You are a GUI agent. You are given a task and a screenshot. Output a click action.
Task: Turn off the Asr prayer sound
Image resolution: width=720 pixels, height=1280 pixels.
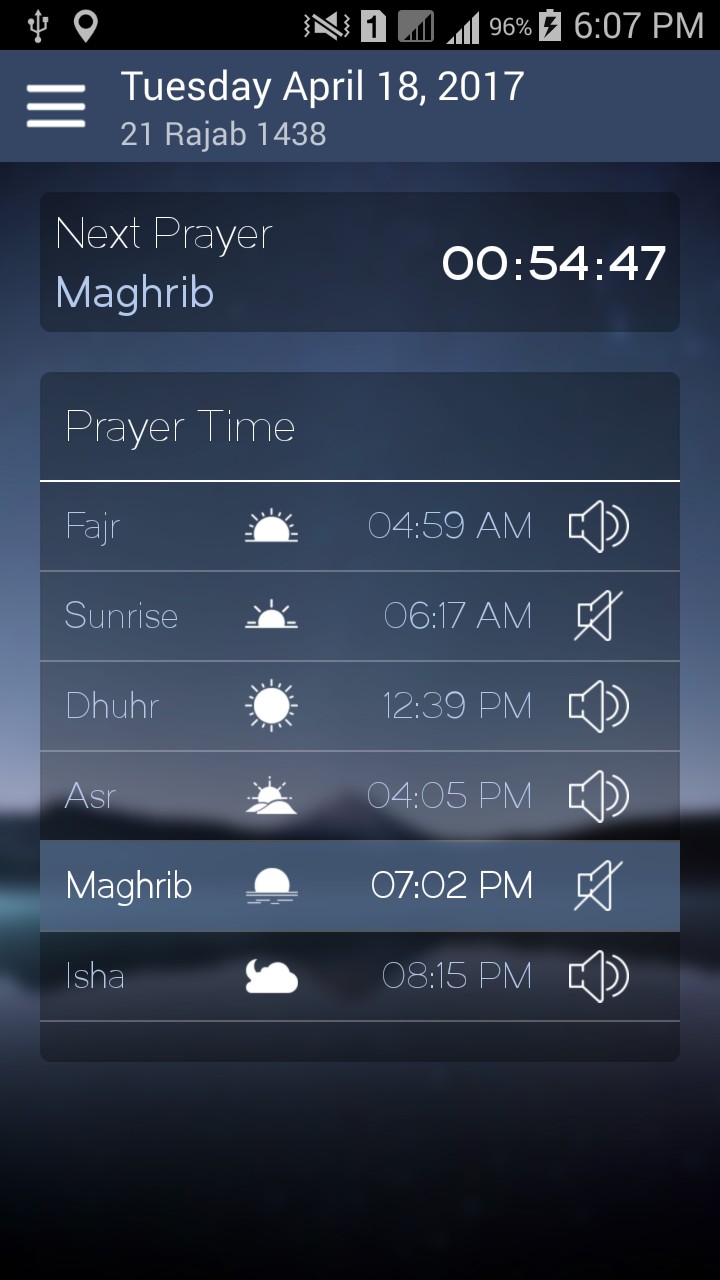pos(598,796)
